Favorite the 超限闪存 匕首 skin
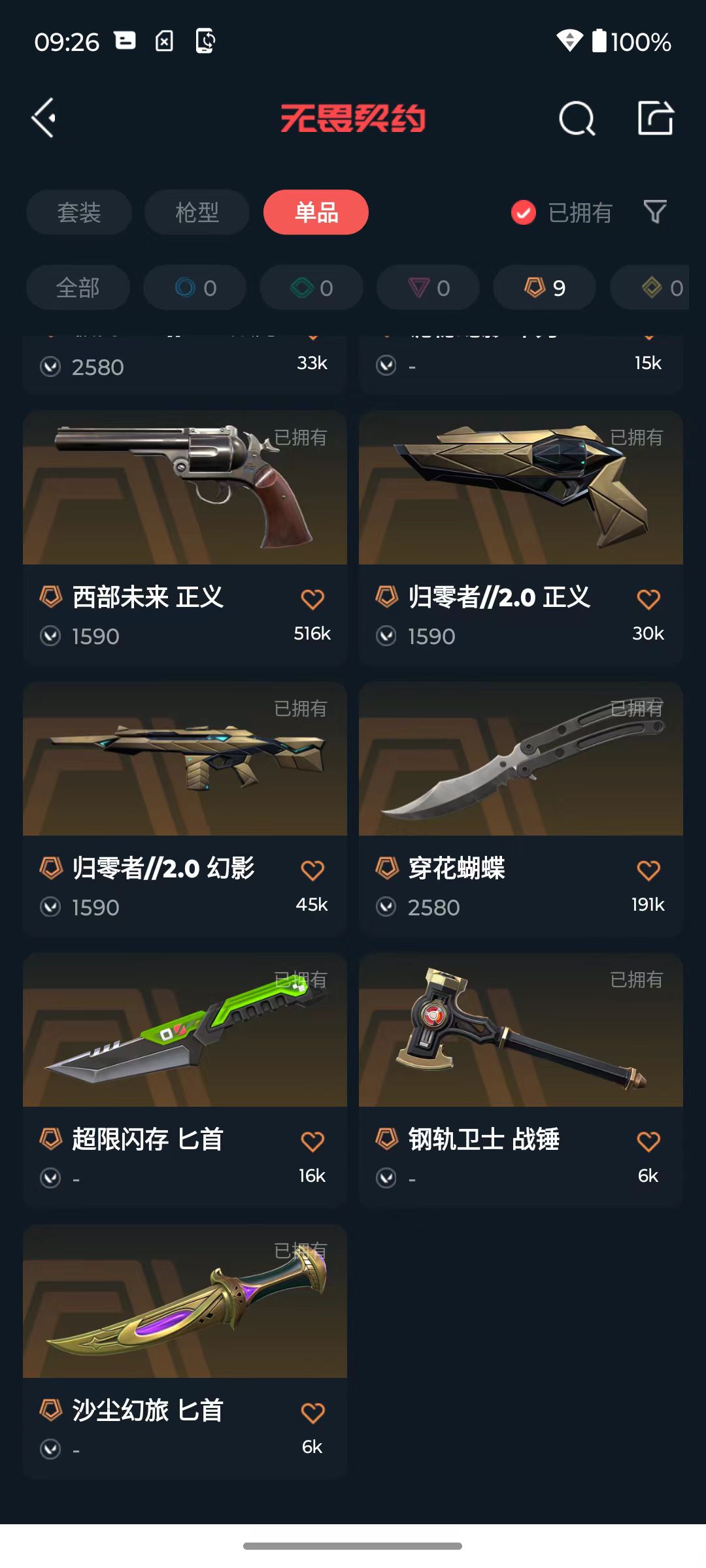 [x=312, y=1141]
